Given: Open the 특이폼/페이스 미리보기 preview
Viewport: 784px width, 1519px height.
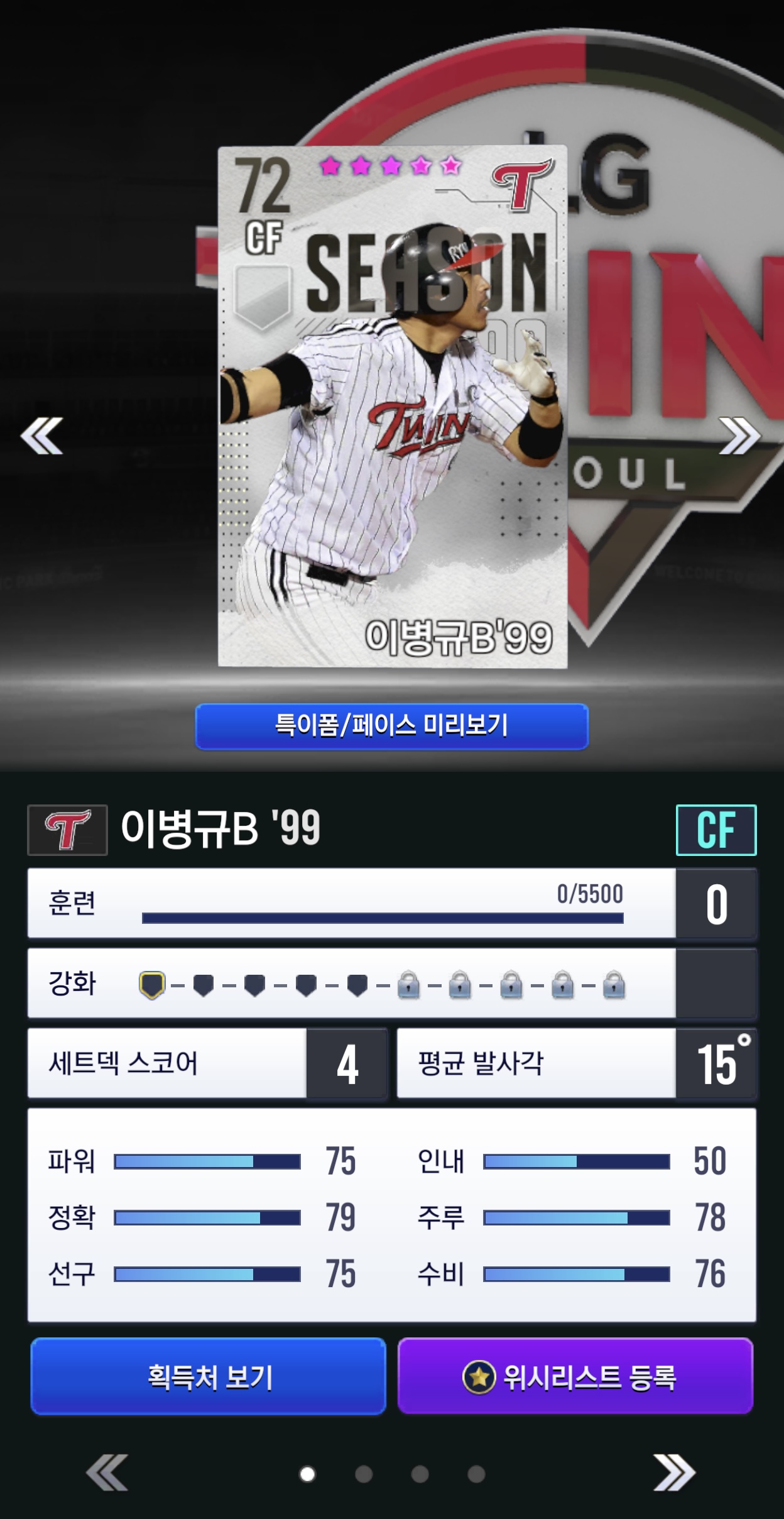Looking at the screenshot, I should (391, 726).
